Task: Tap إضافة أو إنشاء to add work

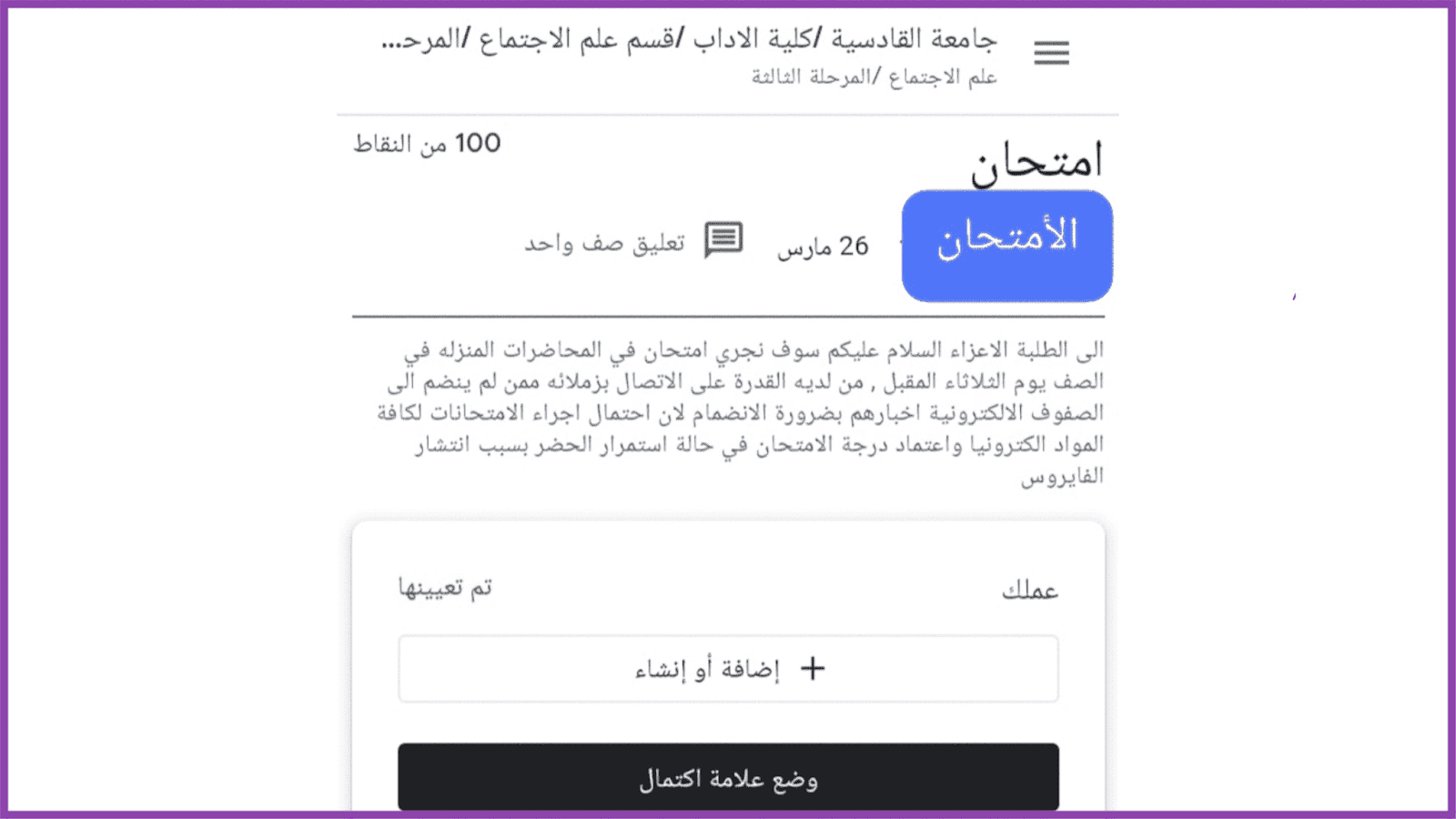Action: pos(728,669)
